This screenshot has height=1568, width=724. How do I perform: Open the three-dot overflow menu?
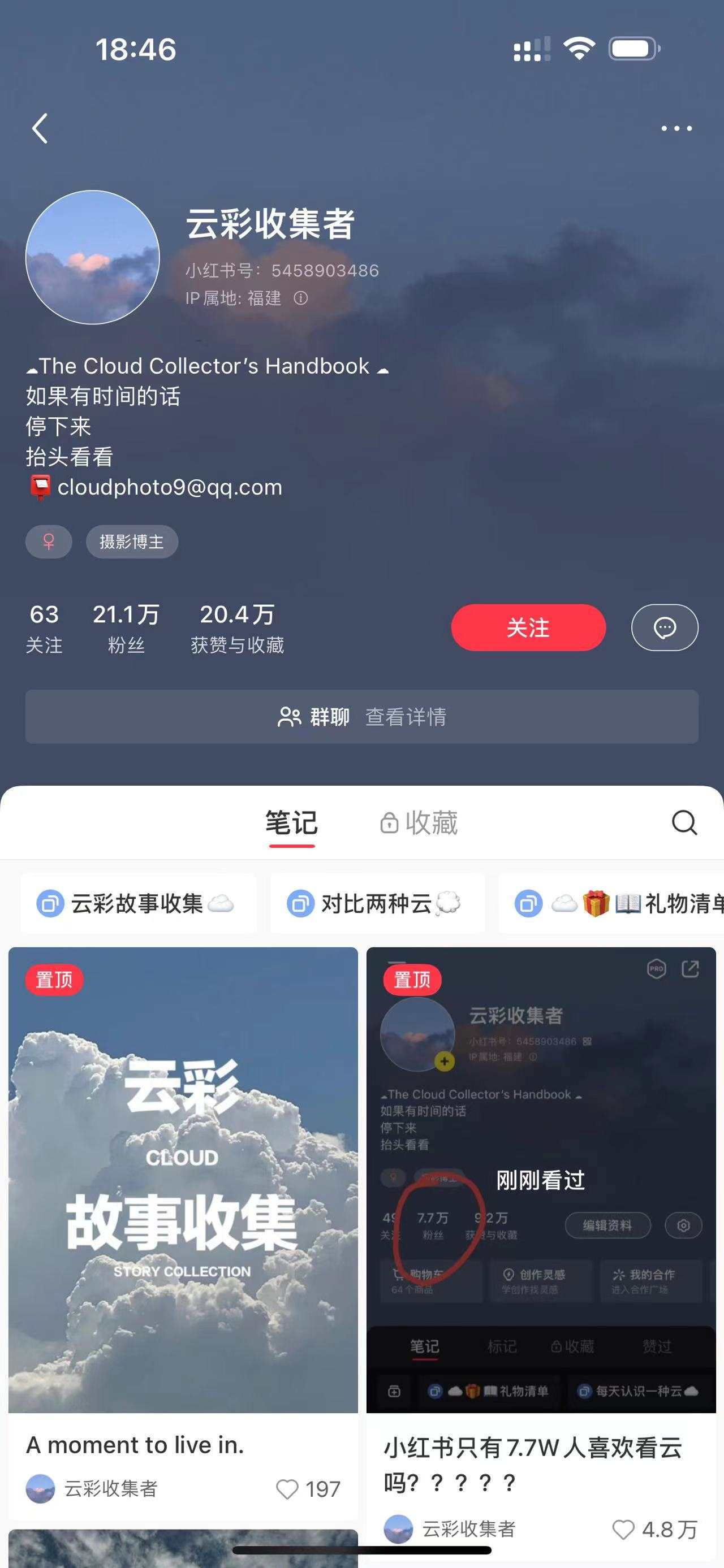click(676, 128)
